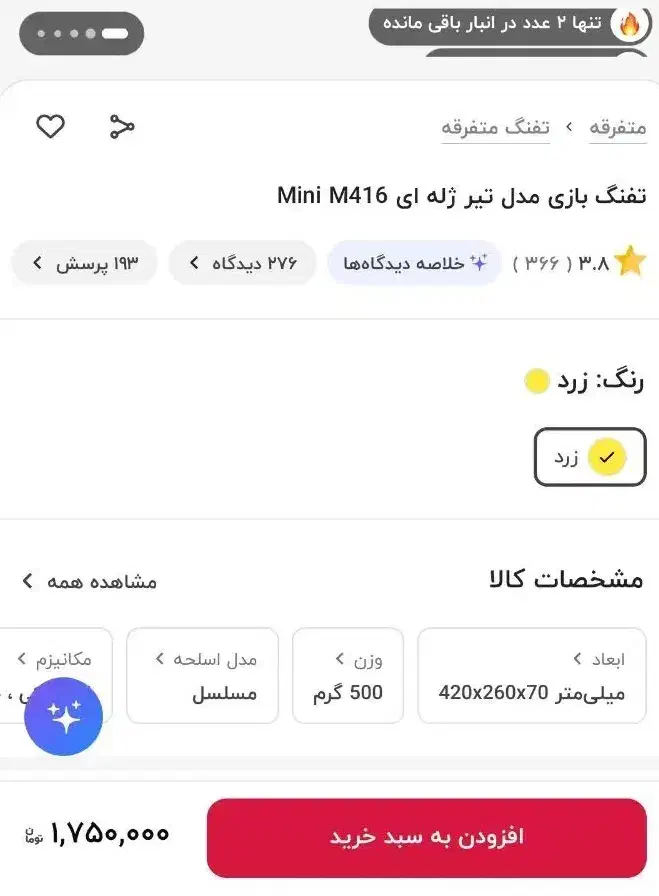Tap the image page indicator dots
Image resolution: width=659 pixels, height=896 pixels.
click(x=82, y=33)
